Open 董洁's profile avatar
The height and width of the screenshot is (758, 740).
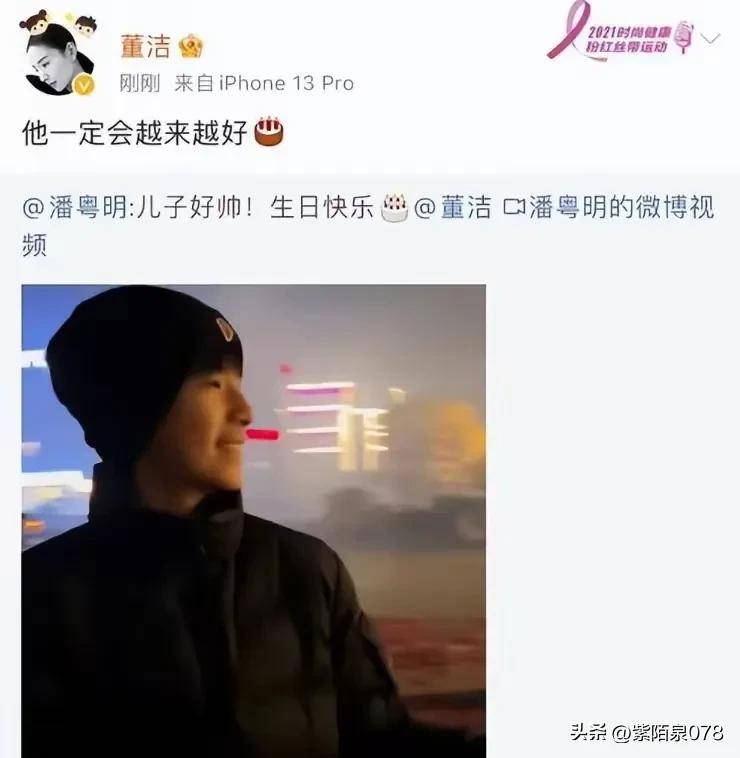point(60,62)
